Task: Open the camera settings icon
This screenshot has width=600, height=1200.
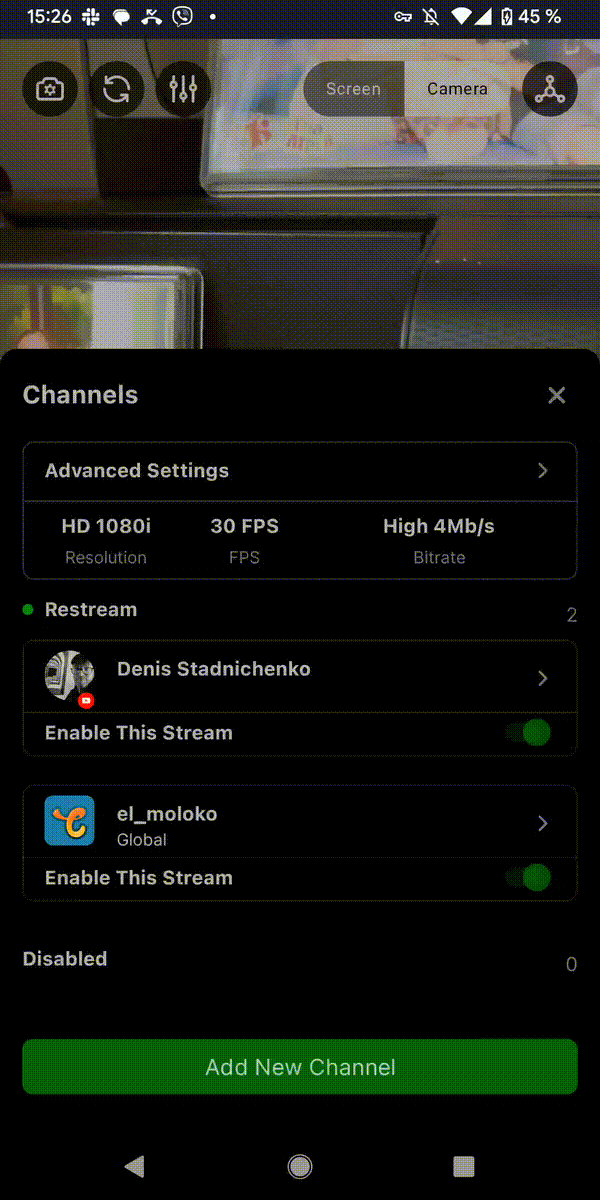Action: pyautogui.click(x=50, y=89)
